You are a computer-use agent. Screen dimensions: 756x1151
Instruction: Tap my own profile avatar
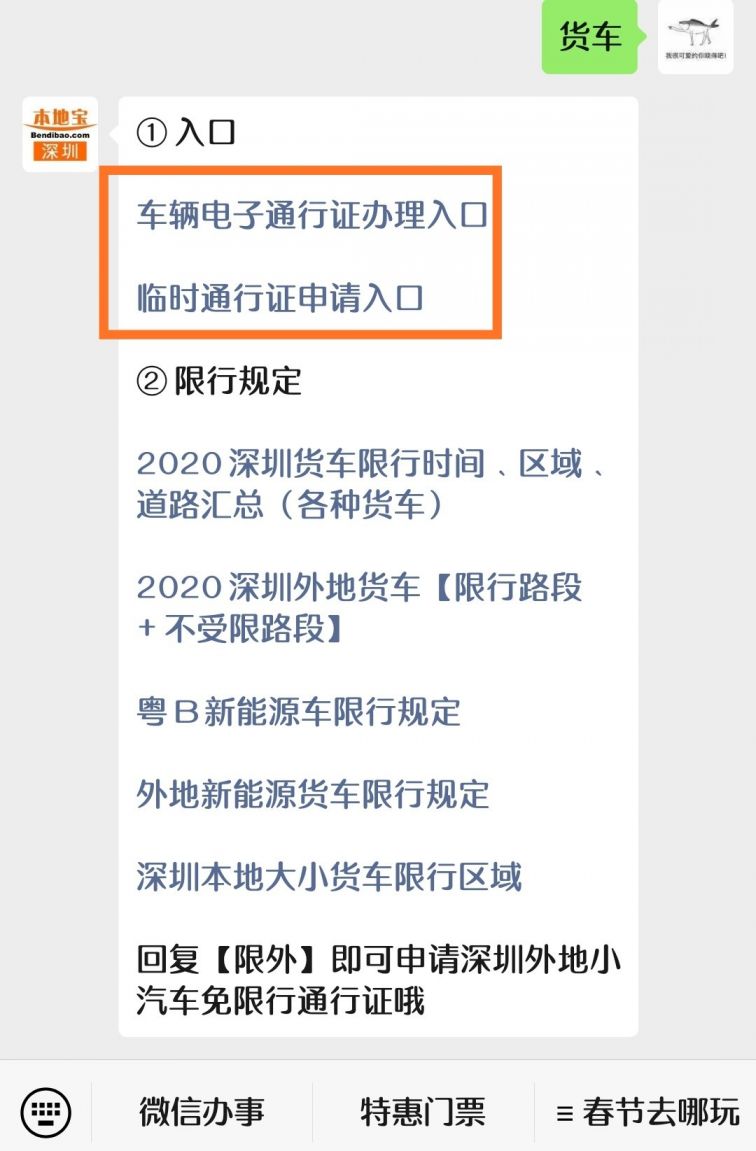pyautogui.click(x=695, y=37)
